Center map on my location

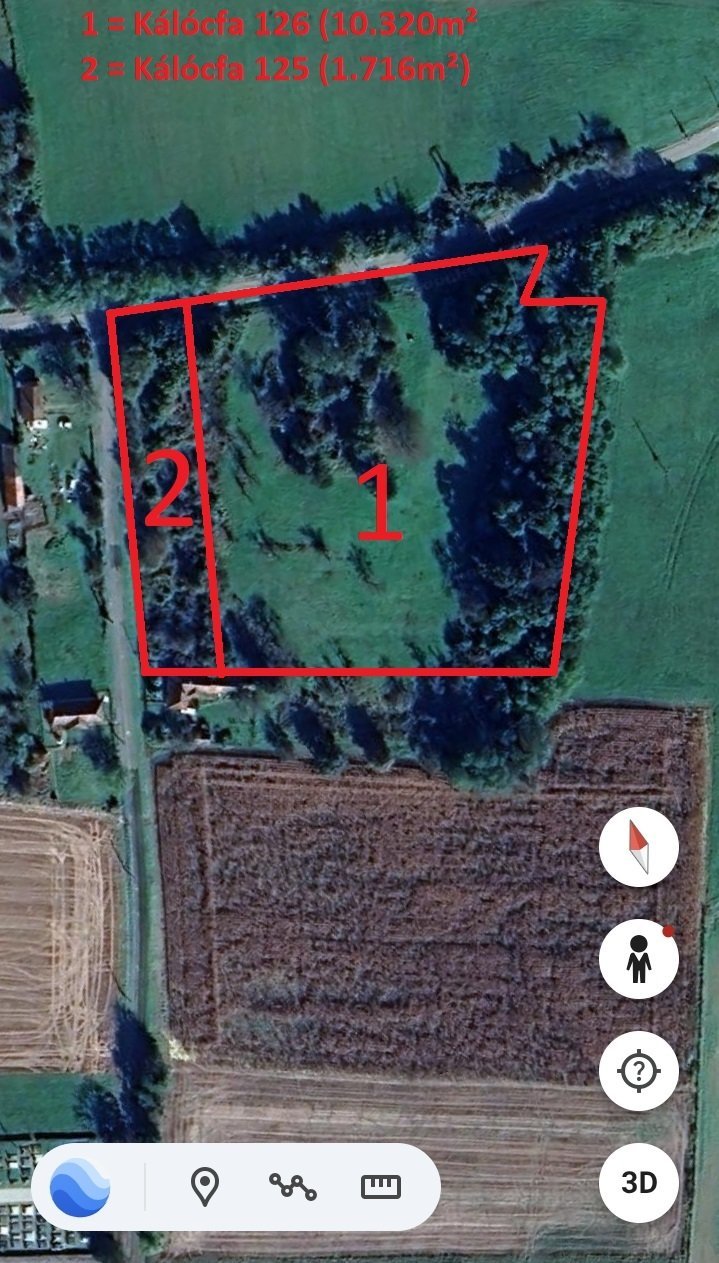638,1071
